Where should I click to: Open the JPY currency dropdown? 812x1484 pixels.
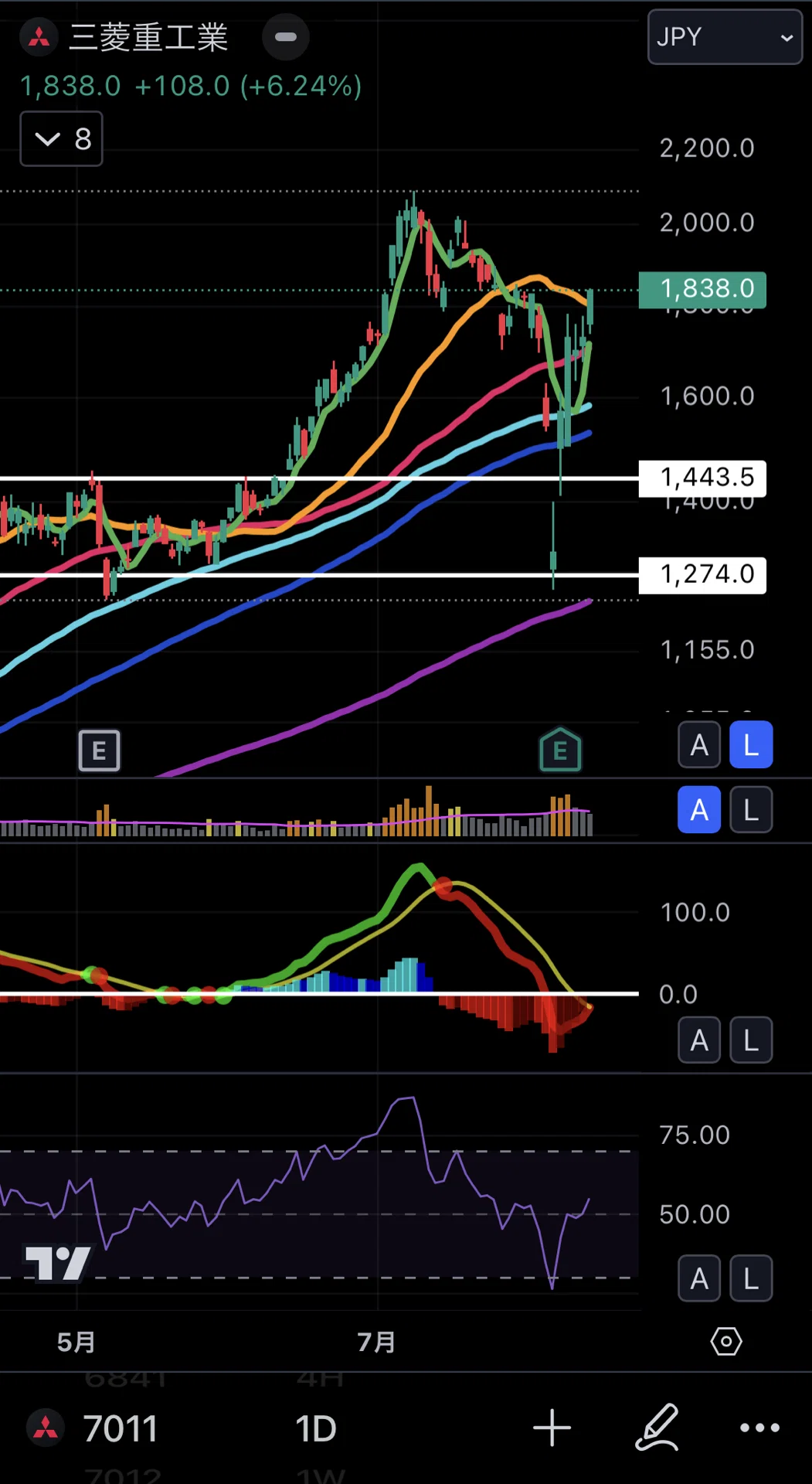click(x=725, y=36)
